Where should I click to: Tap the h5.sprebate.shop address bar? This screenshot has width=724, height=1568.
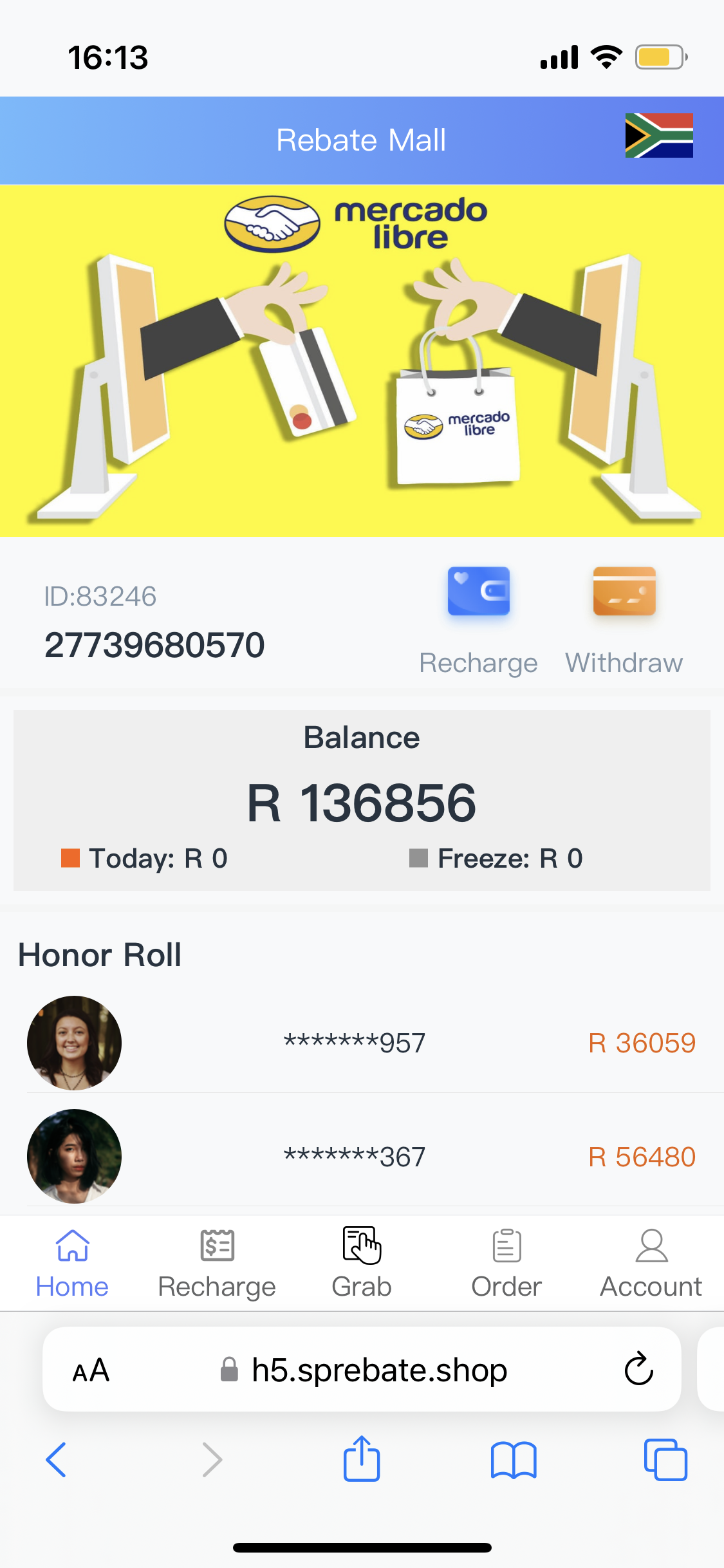pos(364,1370)
